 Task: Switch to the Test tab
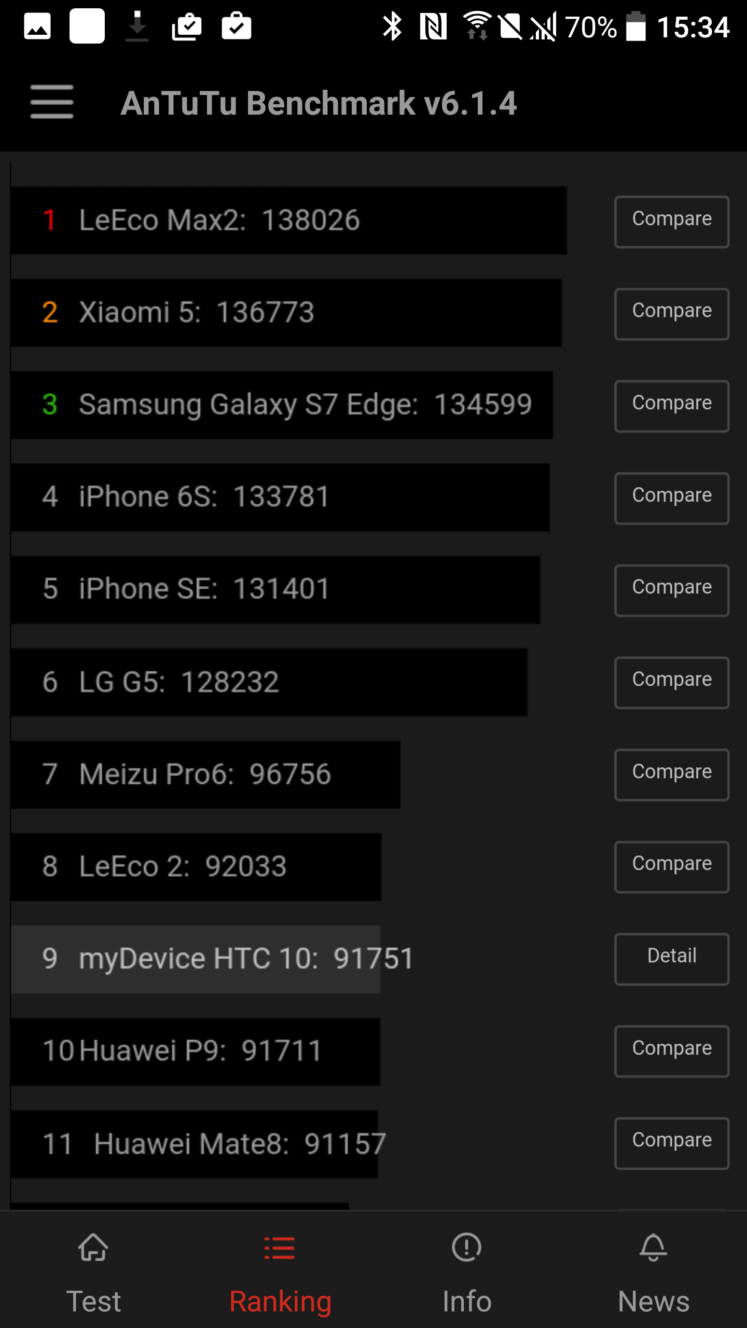point(93,1273)
